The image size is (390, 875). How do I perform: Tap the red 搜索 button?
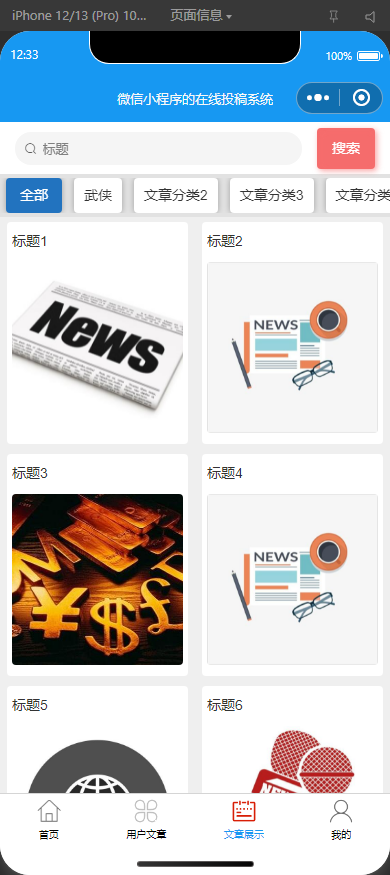tap(346, 148)
